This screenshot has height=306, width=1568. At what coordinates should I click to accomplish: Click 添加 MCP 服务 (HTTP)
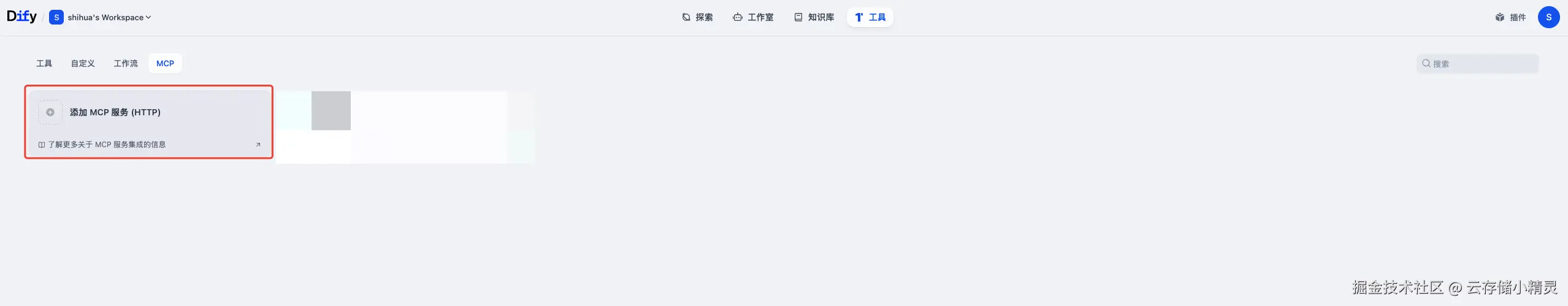click(x=115, y=112)
